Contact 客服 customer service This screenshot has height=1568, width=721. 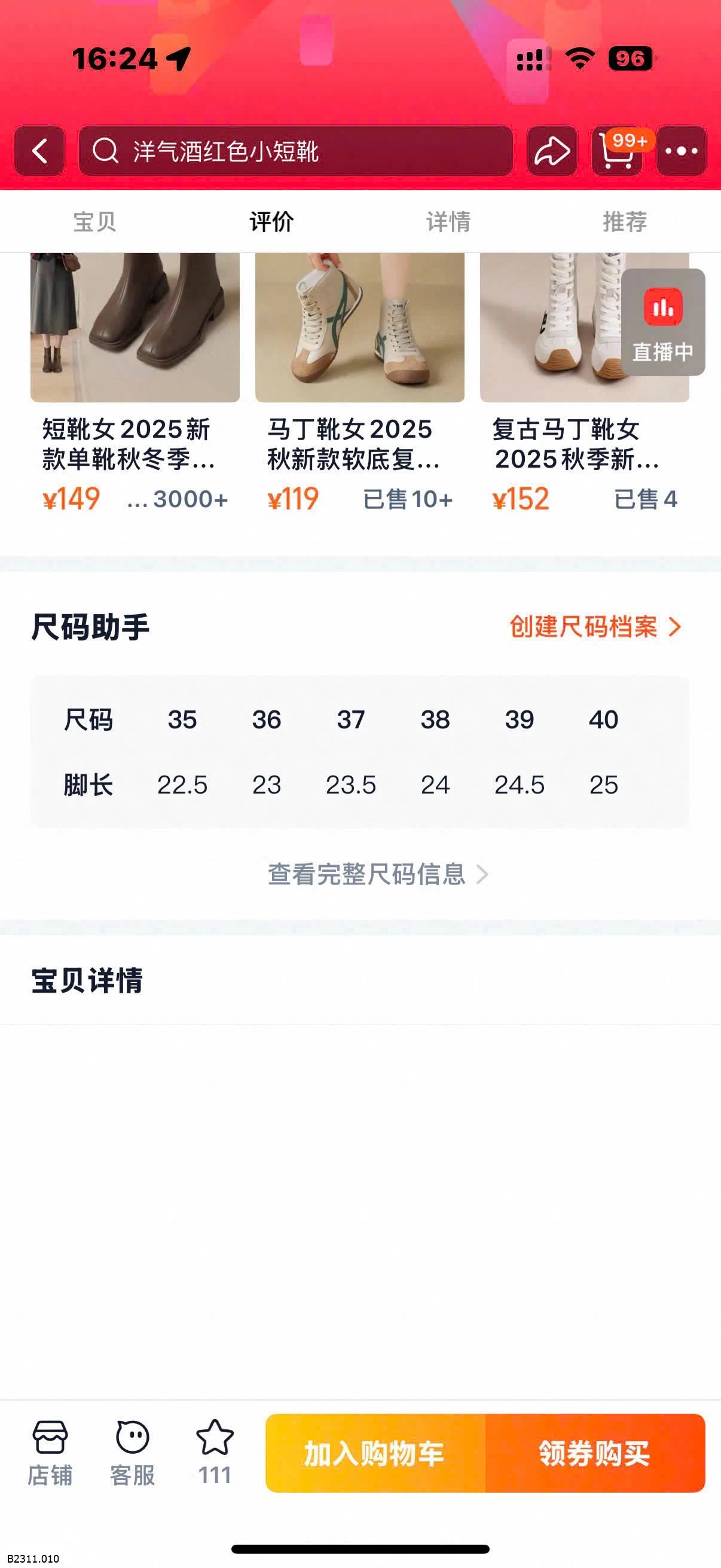pos(132,1453)
